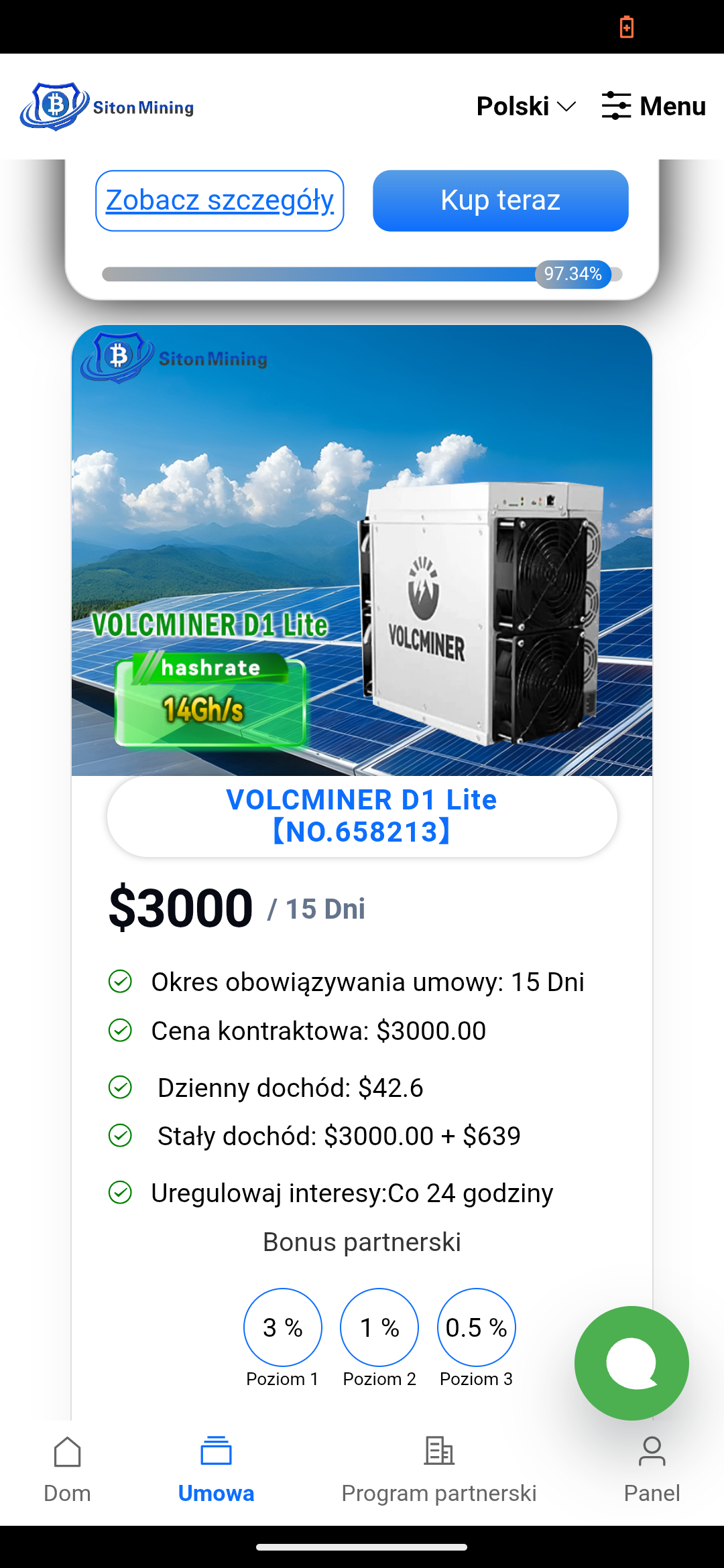Image resolution: width=724 pixels, height=1568 pixels.
Task: Tap the Siton Mining logo in header
Action: 107,107
